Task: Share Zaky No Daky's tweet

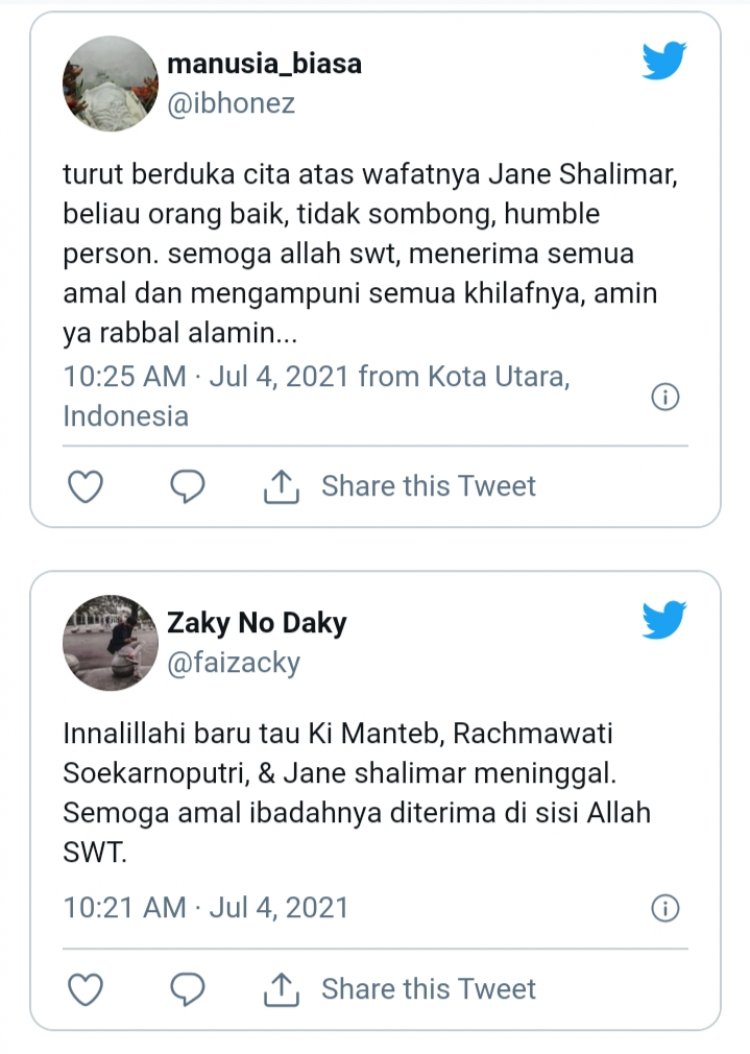Action: (x=400, y=990)
